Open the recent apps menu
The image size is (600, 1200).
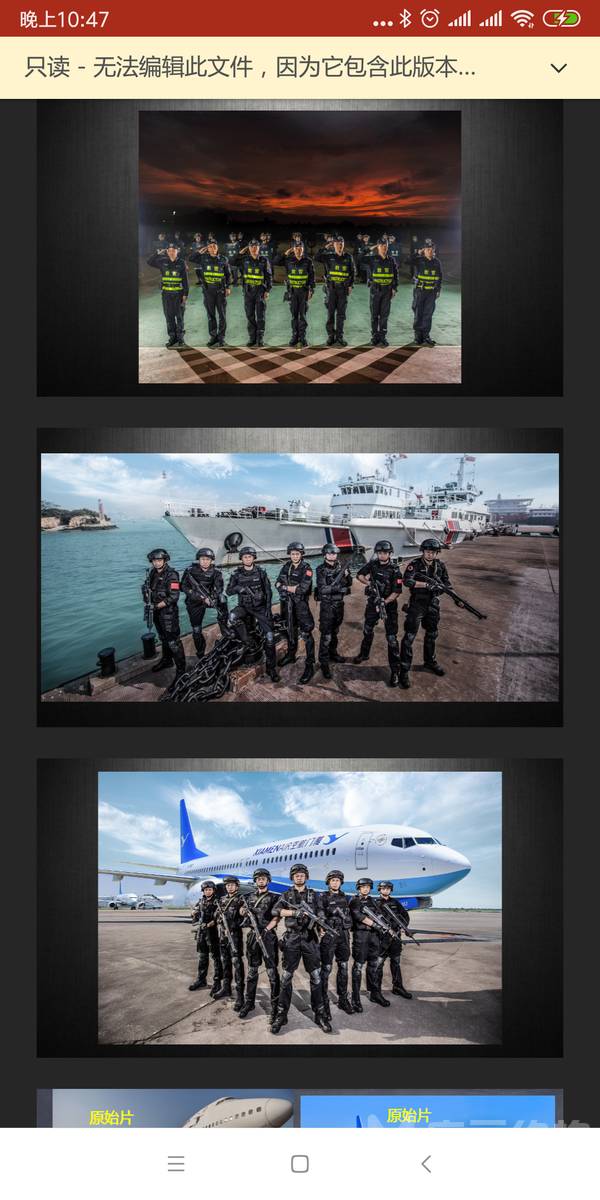pos(176,1163)
